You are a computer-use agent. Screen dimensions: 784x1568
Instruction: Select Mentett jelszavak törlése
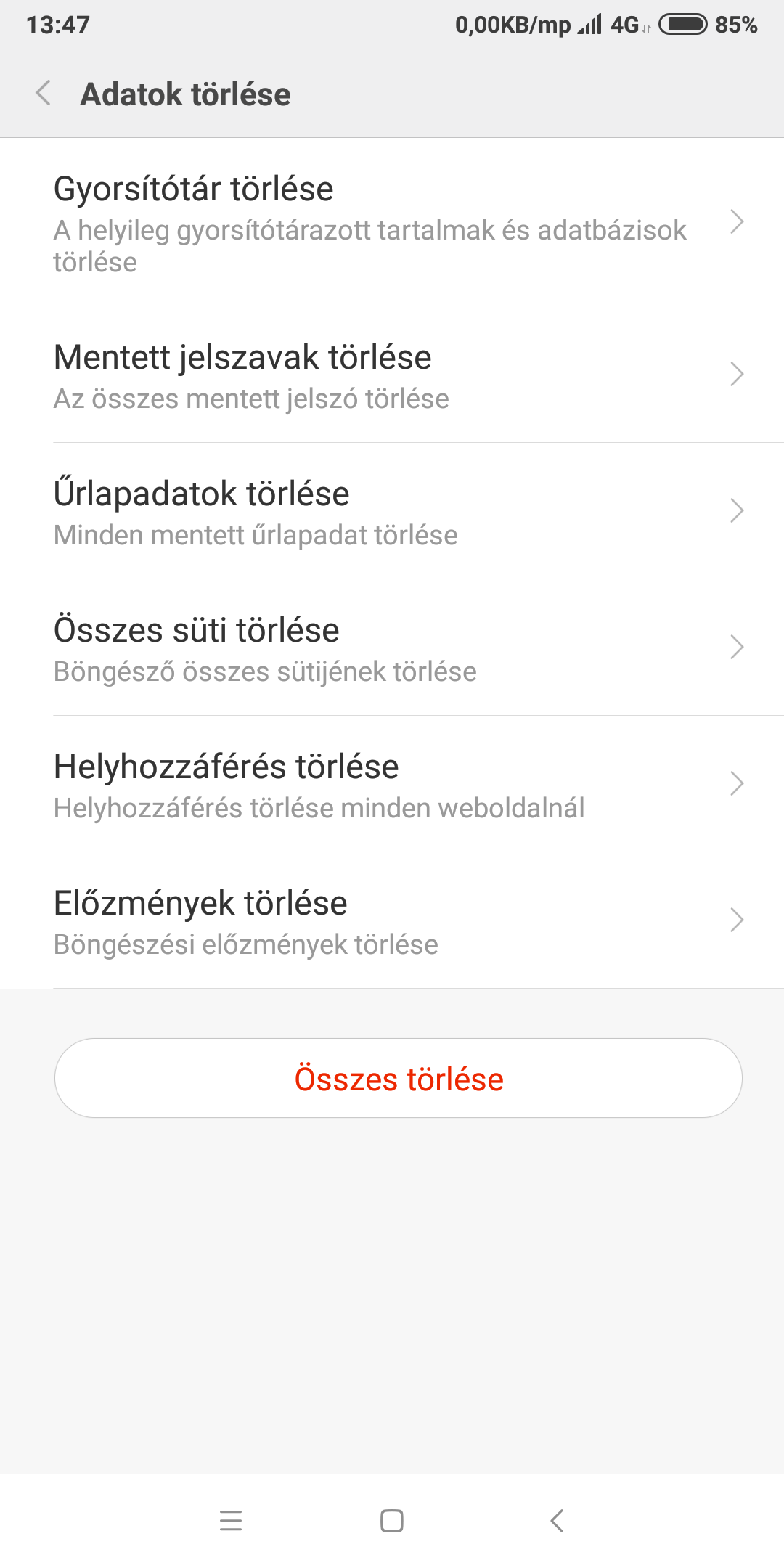392,375
